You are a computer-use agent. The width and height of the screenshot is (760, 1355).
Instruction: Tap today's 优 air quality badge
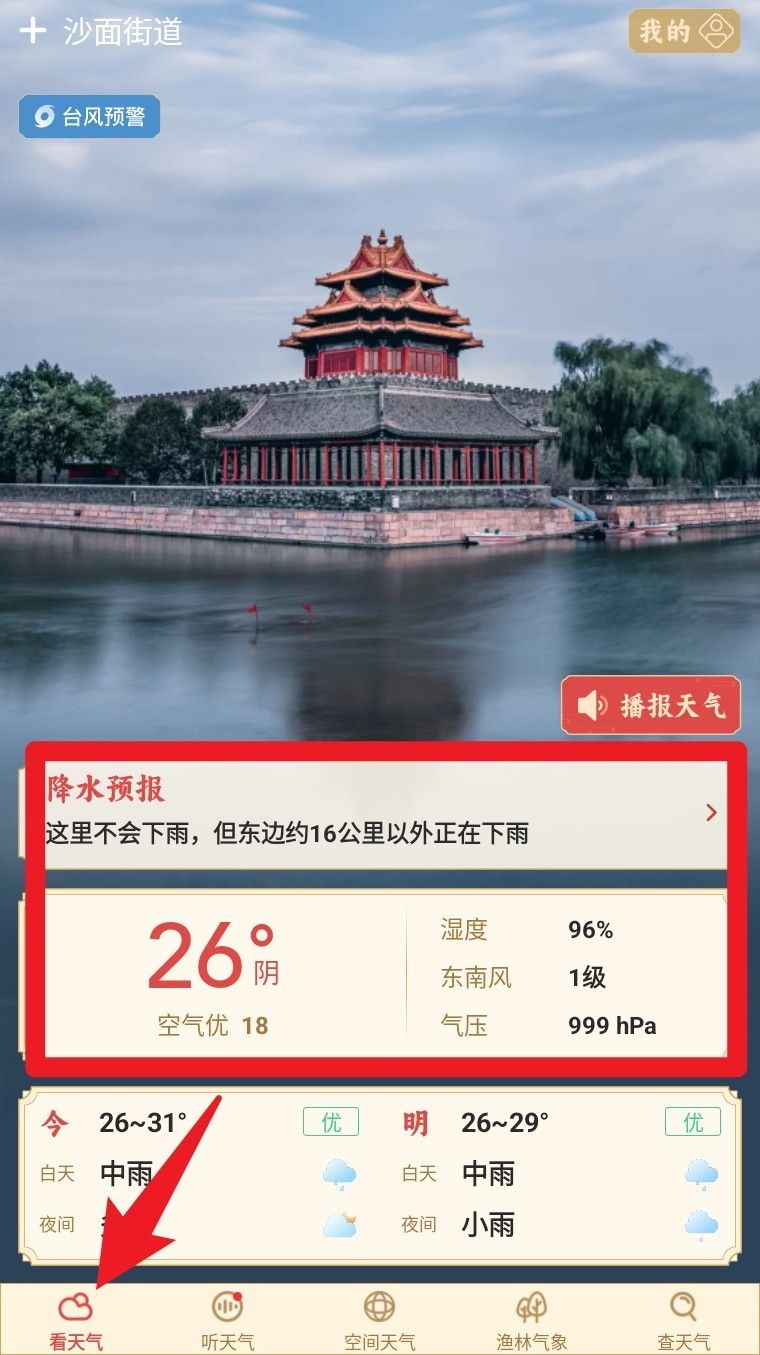click(331, 1122)
